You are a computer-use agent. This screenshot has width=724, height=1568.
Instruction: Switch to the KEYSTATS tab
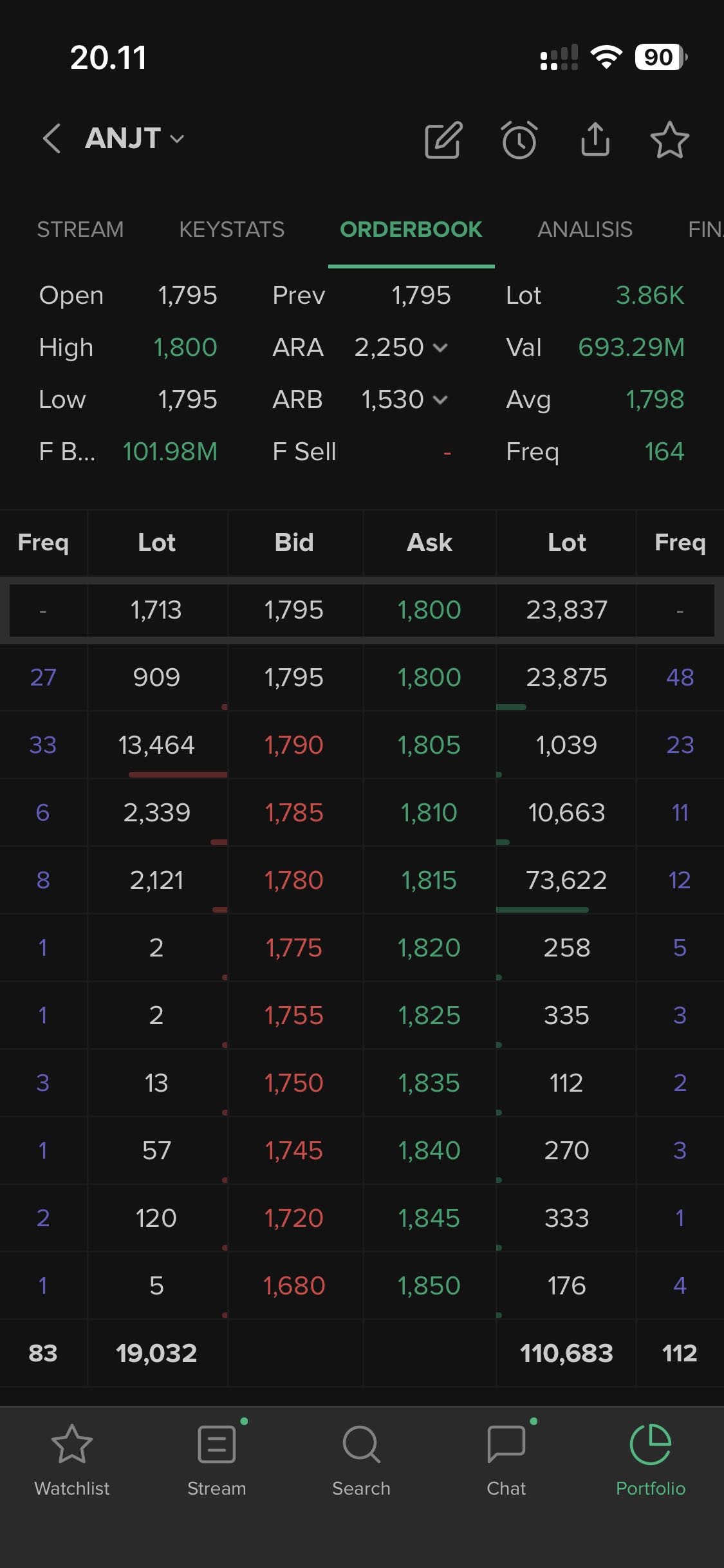coord(232,229)
